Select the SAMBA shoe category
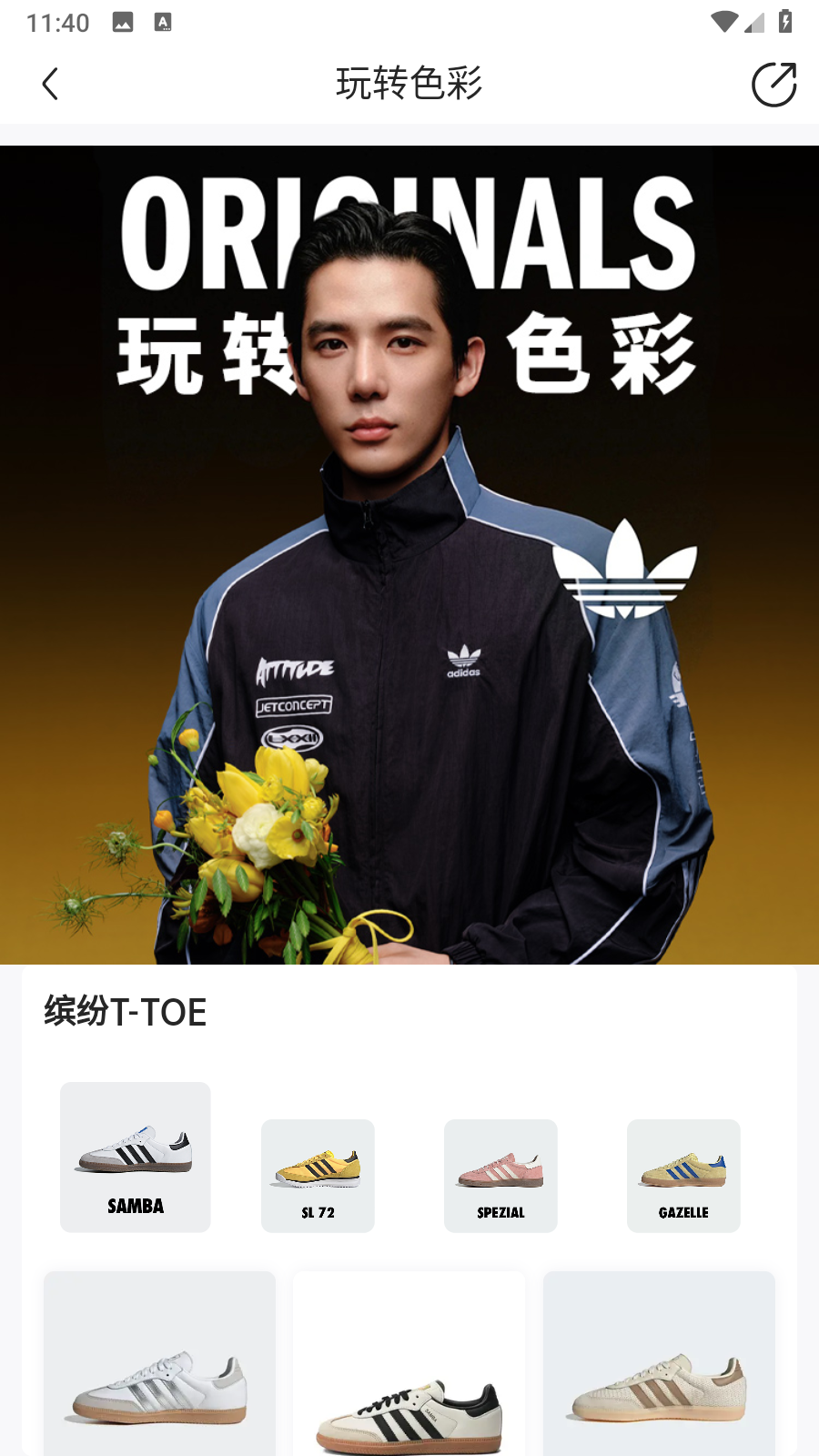 pos(136,1158)
